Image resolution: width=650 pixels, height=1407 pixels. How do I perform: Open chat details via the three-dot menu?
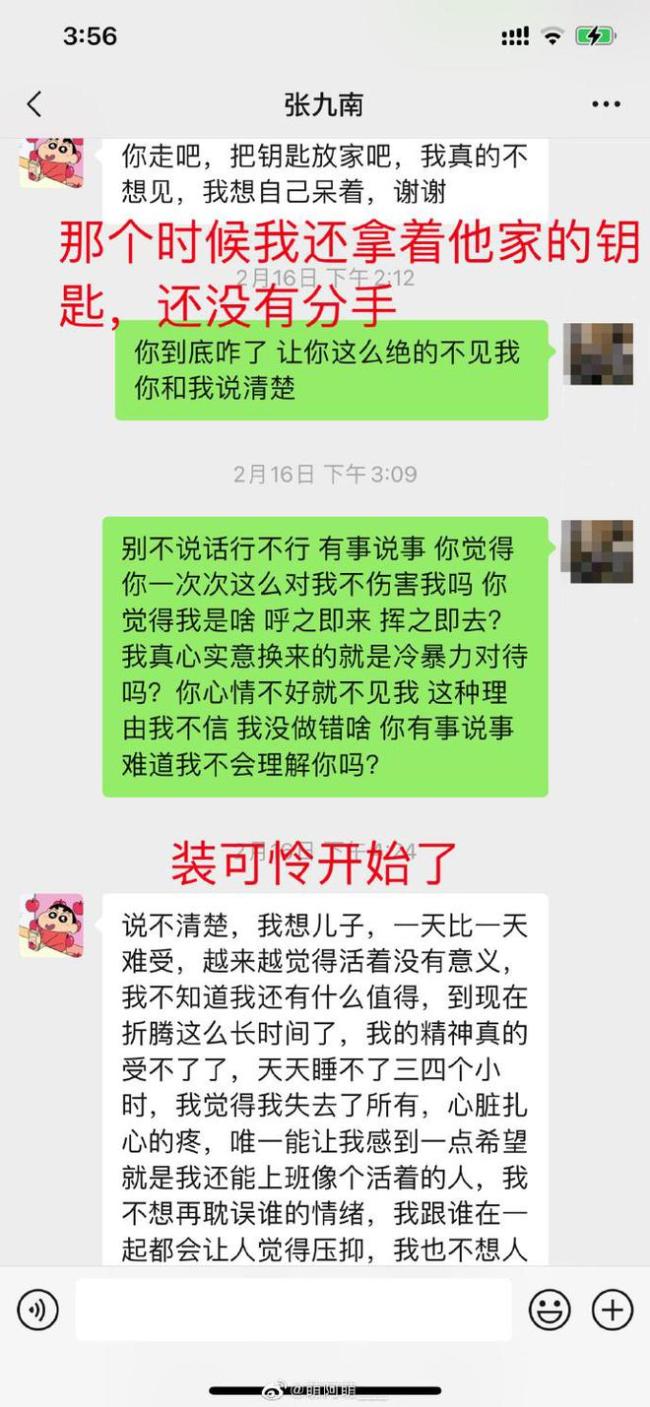(606, 104)
